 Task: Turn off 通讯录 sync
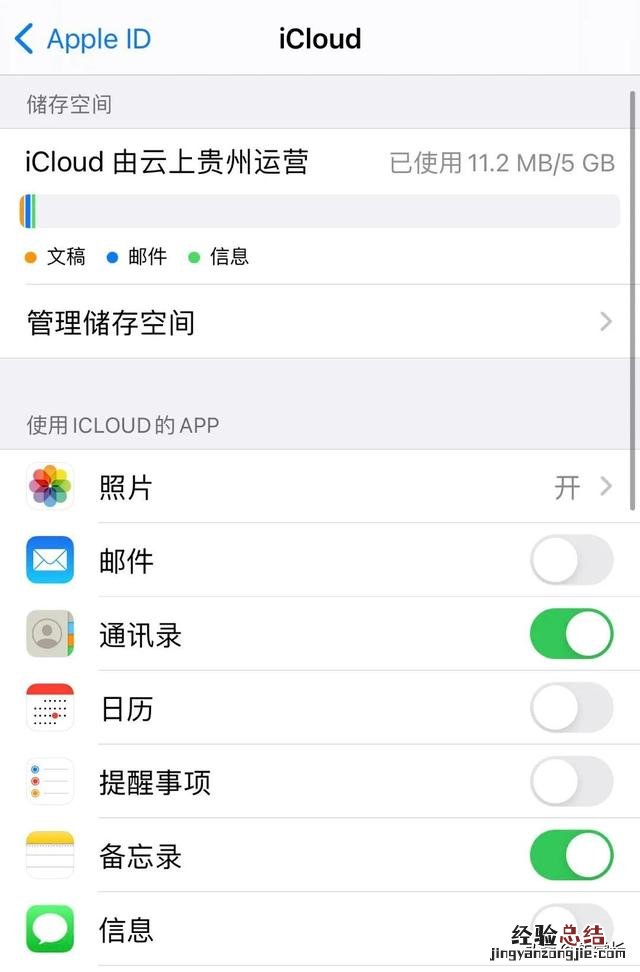(571, 634)
